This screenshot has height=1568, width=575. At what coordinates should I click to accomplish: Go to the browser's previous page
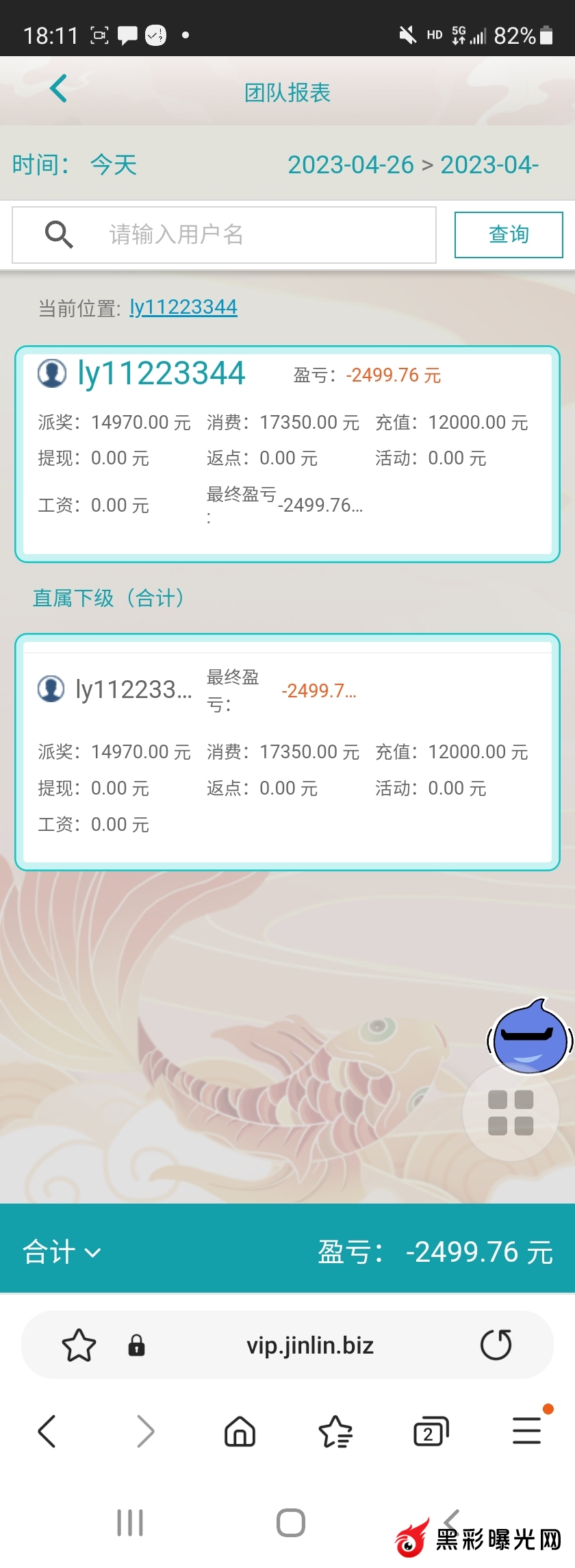point(47,1431)
